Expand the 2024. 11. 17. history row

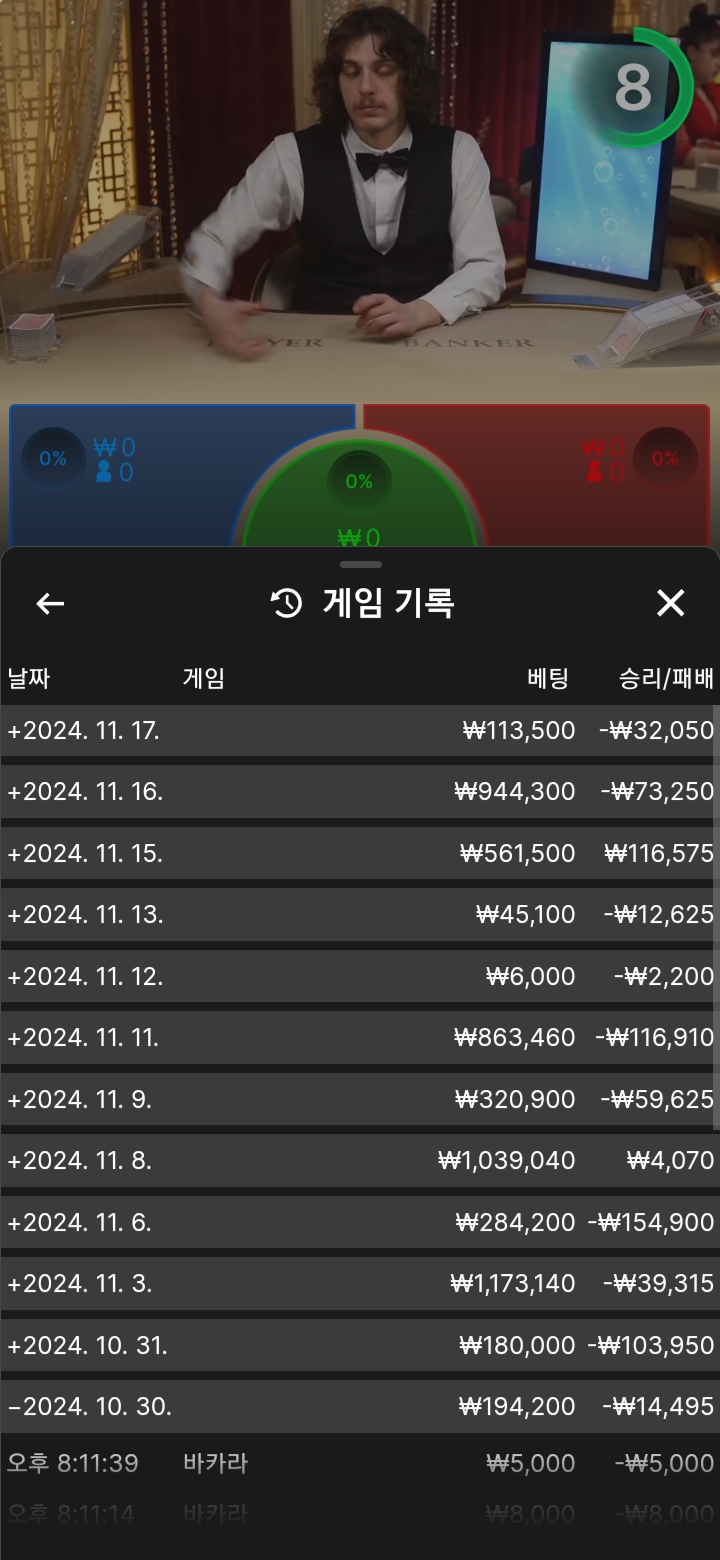pyautogui.click(x=358, y=731)
